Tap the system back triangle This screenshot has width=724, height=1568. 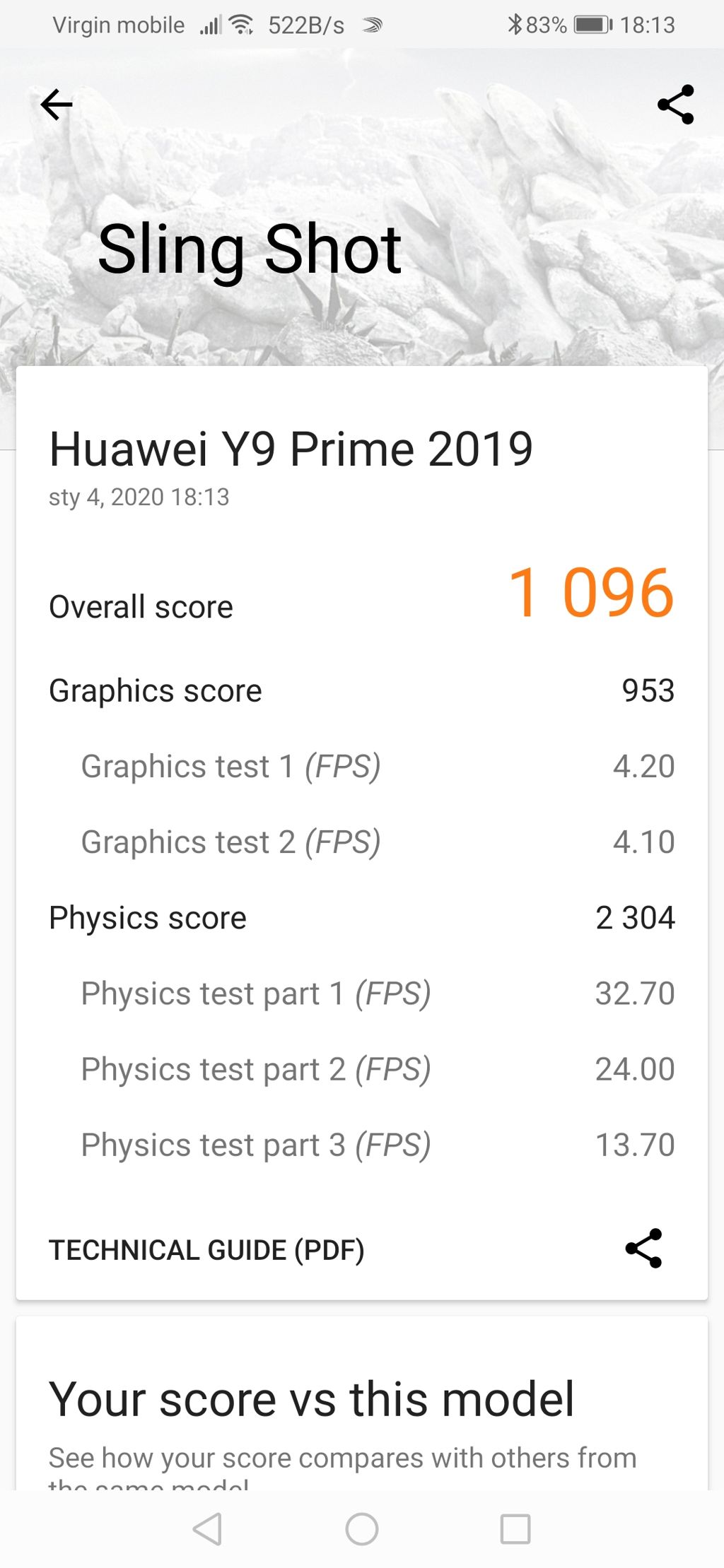208,1529
